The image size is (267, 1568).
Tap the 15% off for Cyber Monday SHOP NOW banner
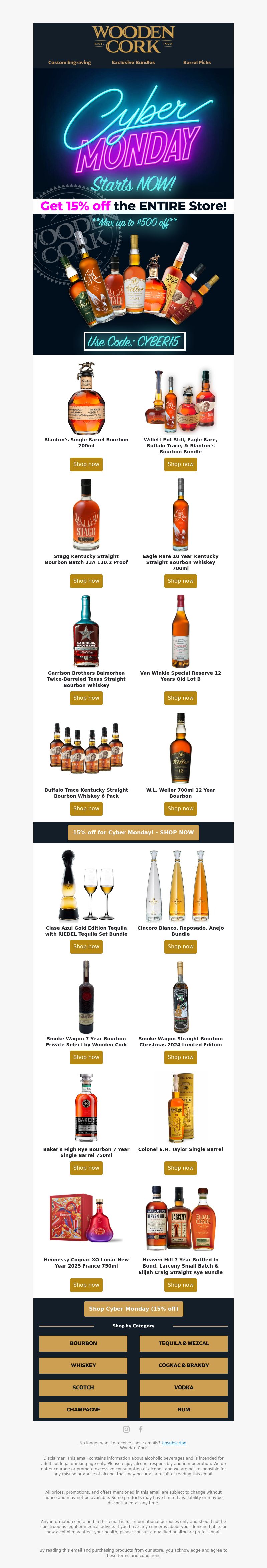[133, 832]
